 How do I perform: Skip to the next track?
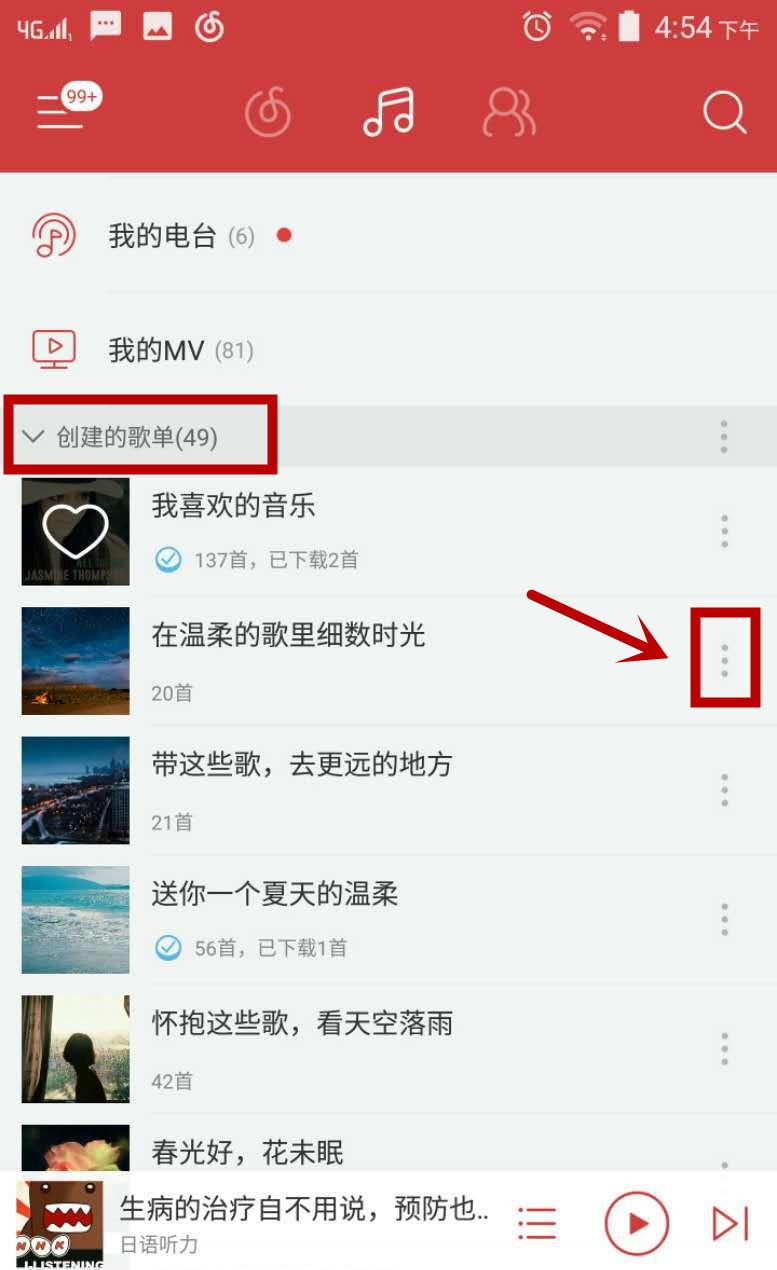(730, 1222)
